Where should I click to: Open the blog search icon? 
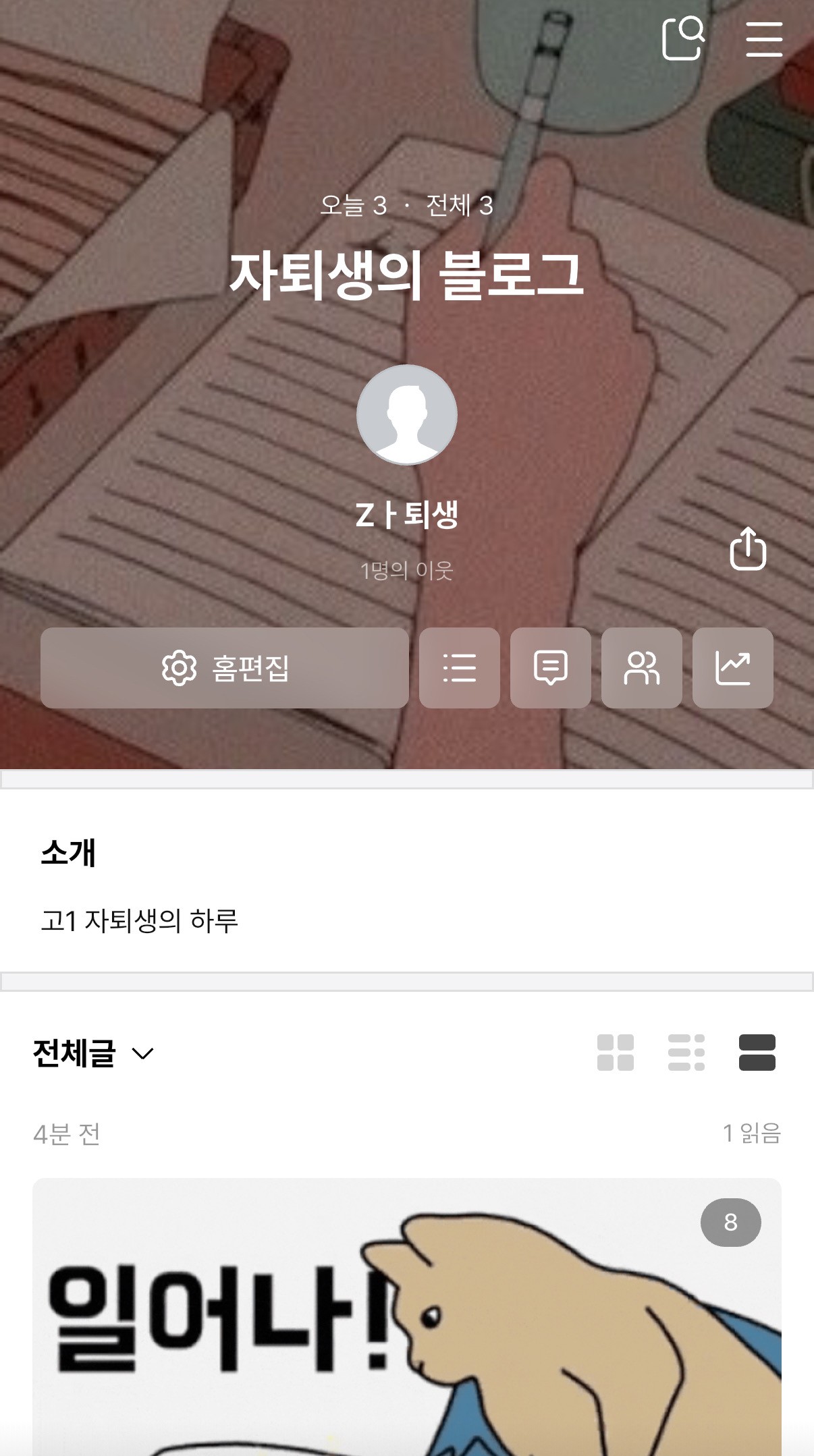coord(683,38)
